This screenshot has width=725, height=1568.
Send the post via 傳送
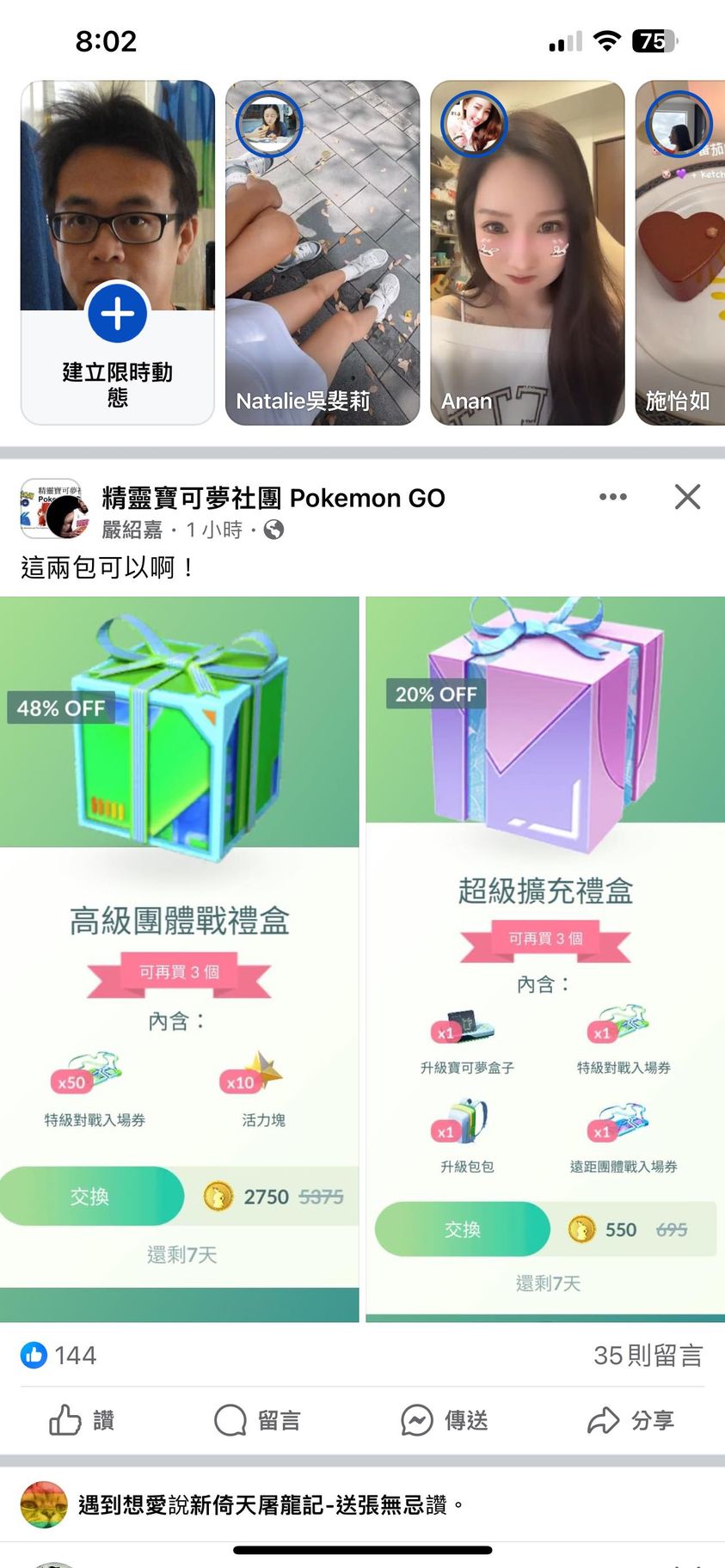445,1420
